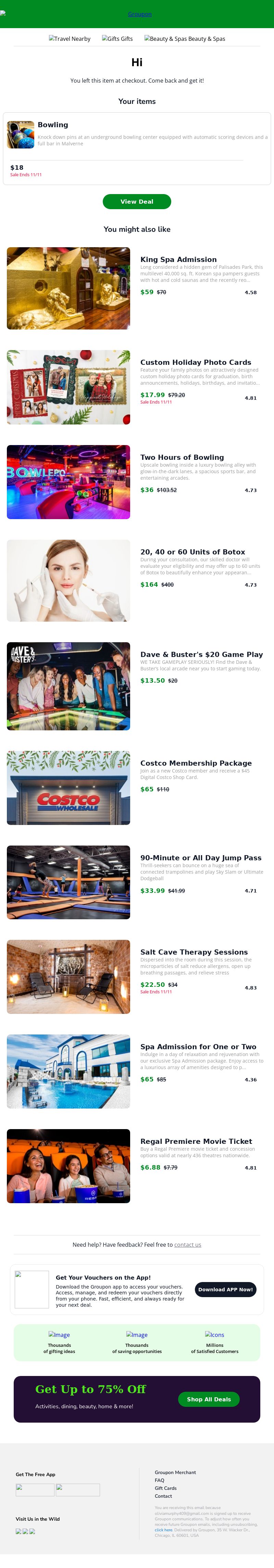274x1568 pixels.
Task: Open Dave & Buster's $20 Game Play
Action: pos(201,654)
